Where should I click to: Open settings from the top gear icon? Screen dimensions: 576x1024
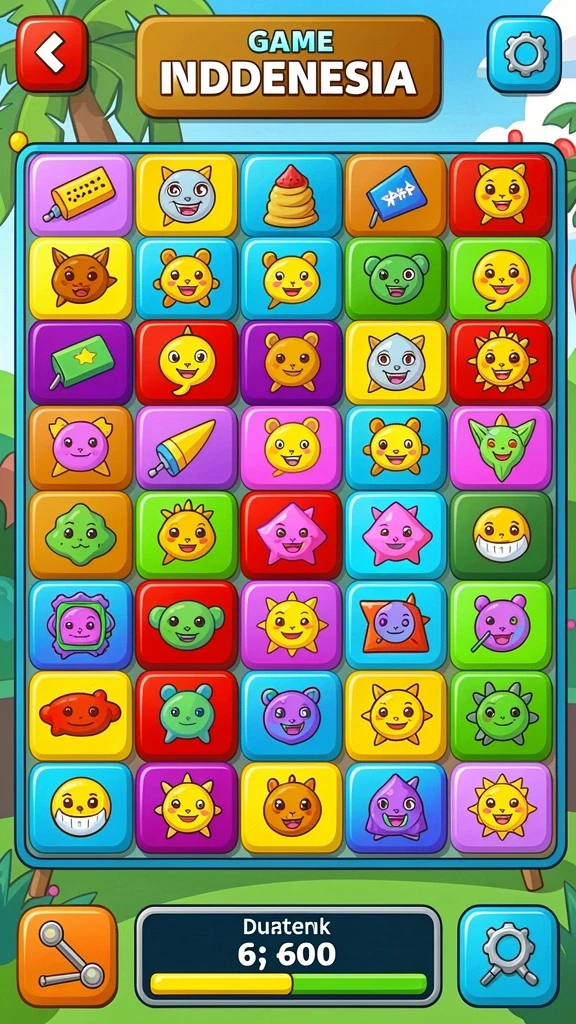524,55
